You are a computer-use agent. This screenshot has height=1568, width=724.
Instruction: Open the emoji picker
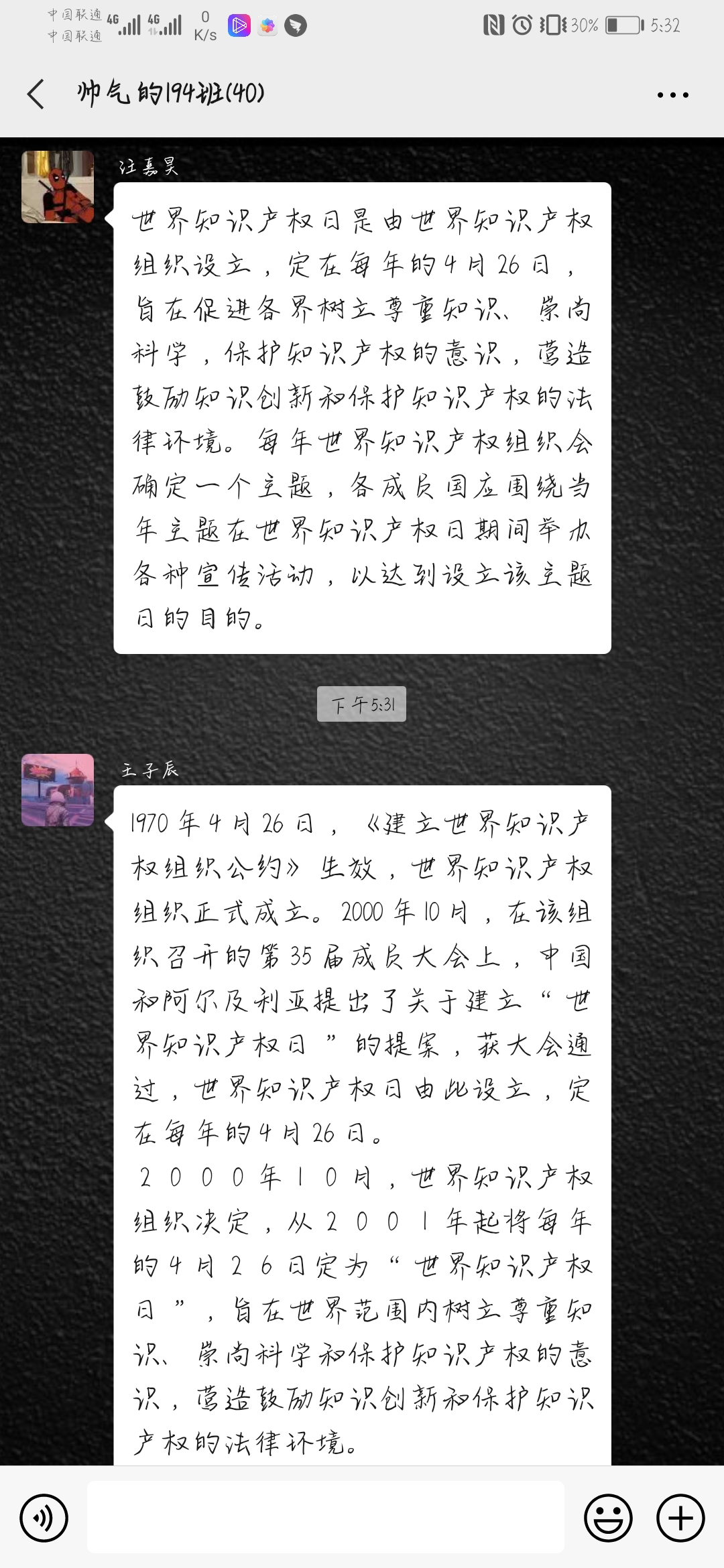pyautogui.click(x=608, y=1518)
